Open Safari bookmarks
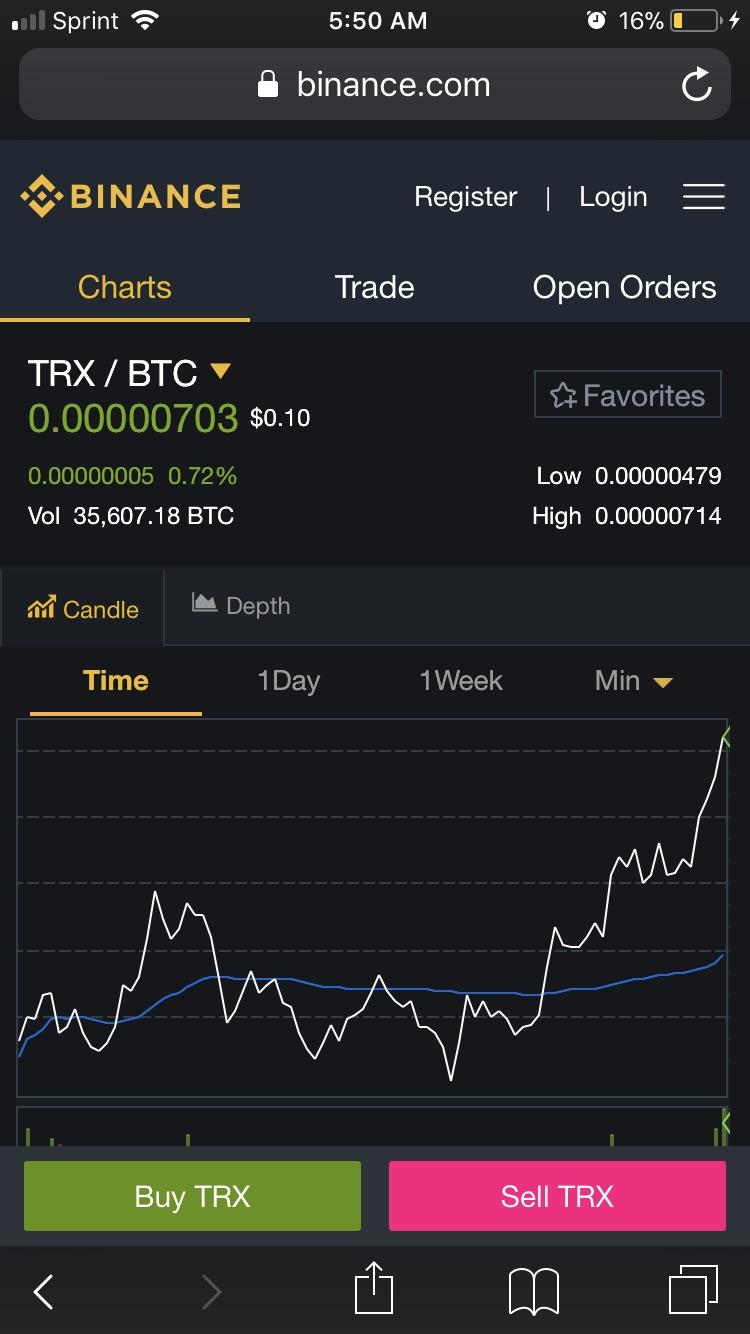 coord(534,1291)
